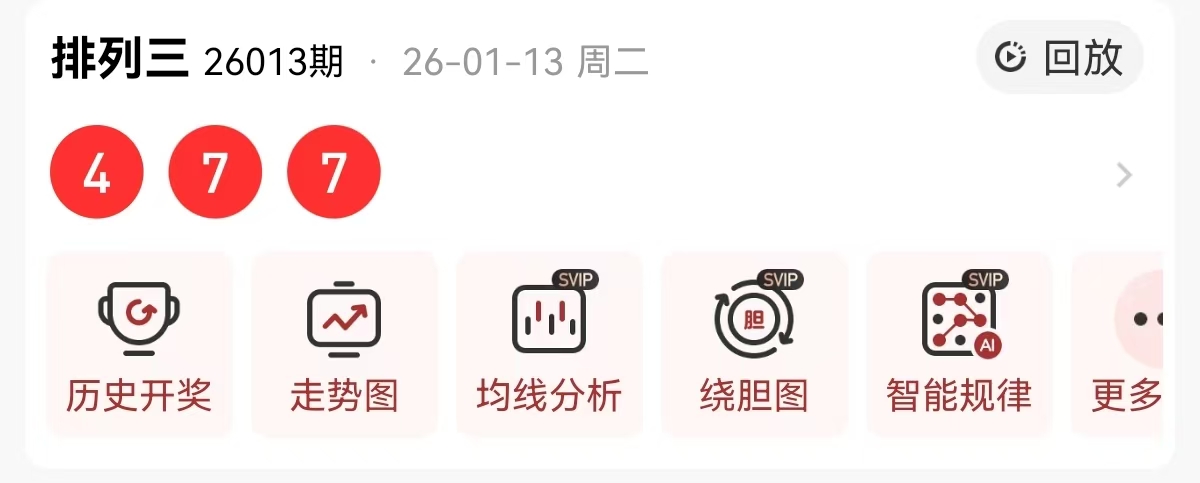The height and width of the screenshot is (483, 1200).
Task: Open 均线分析 moving average analysis
Action: (549, 345)
